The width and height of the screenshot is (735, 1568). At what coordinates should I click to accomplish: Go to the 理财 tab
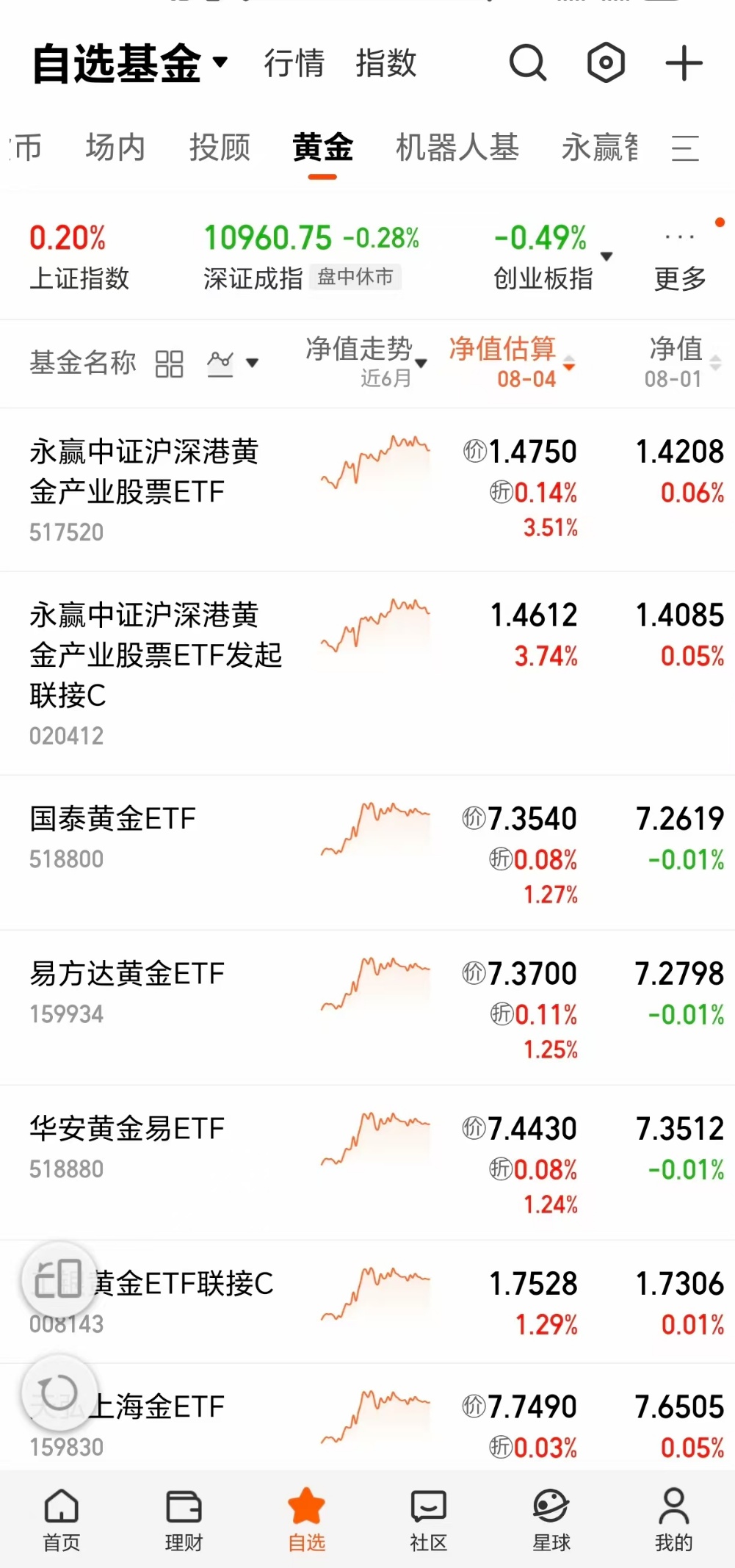pos(184,1520)
